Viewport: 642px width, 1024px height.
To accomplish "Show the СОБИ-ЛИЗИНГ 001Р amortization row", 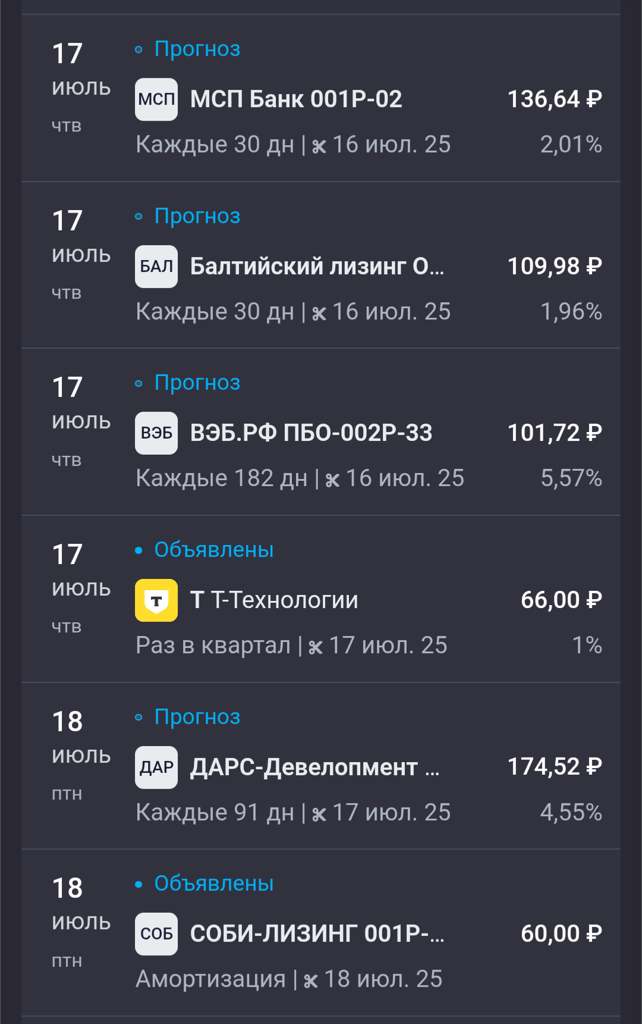I will [320, 934].
